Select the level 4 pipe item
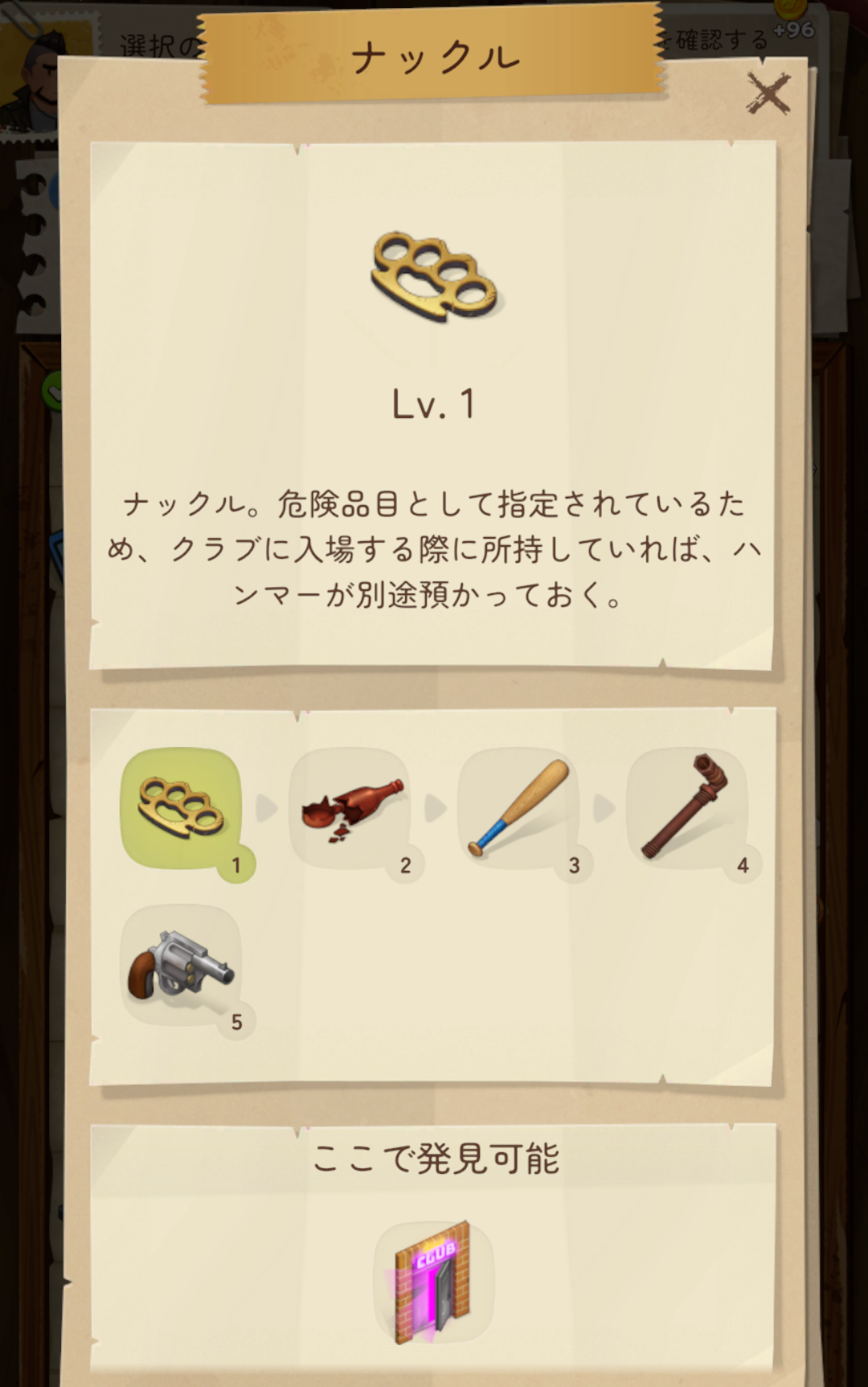The height and width of the screenshot is (1387, 868). (x=687, y=809)
